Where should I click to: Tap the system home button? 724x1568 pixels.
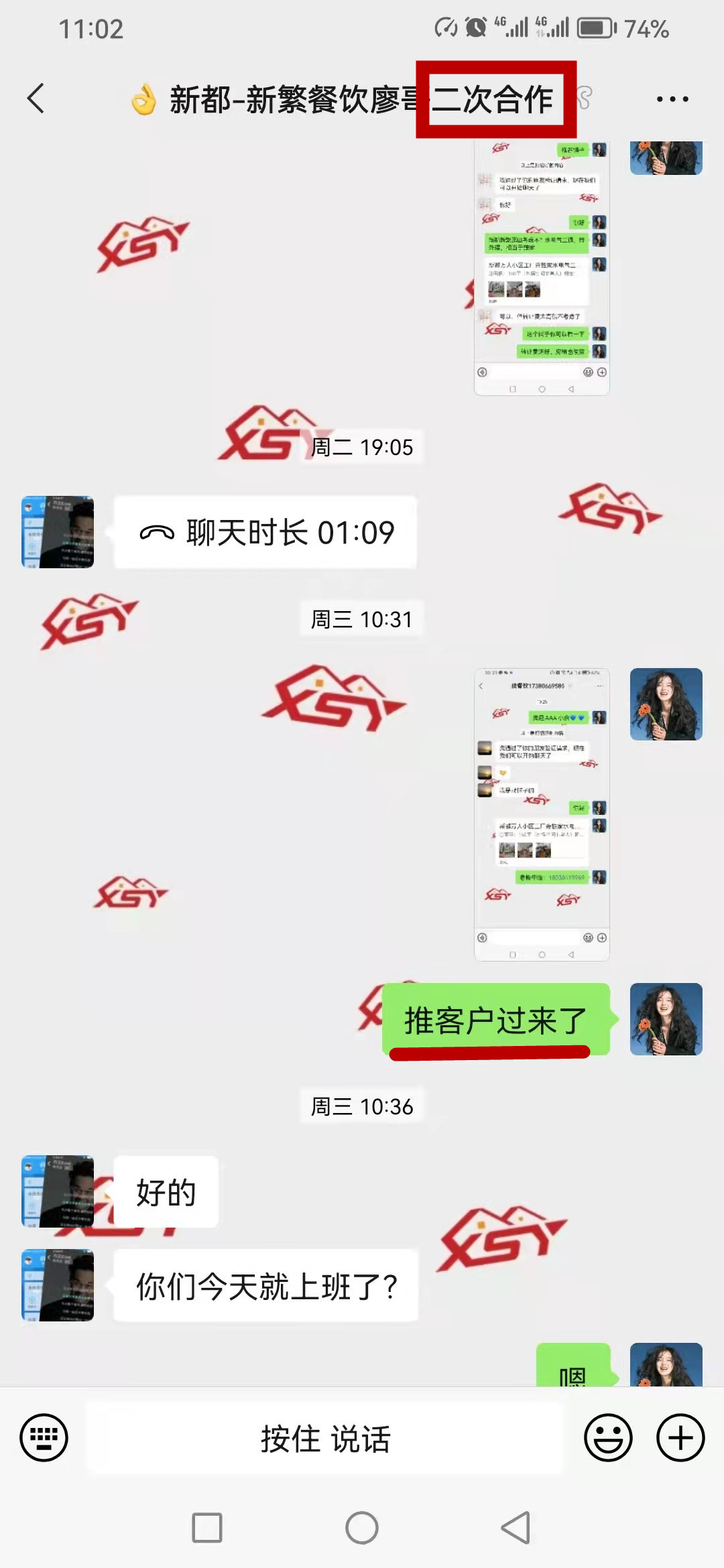pyautogui.click(x=362, y=1528)
